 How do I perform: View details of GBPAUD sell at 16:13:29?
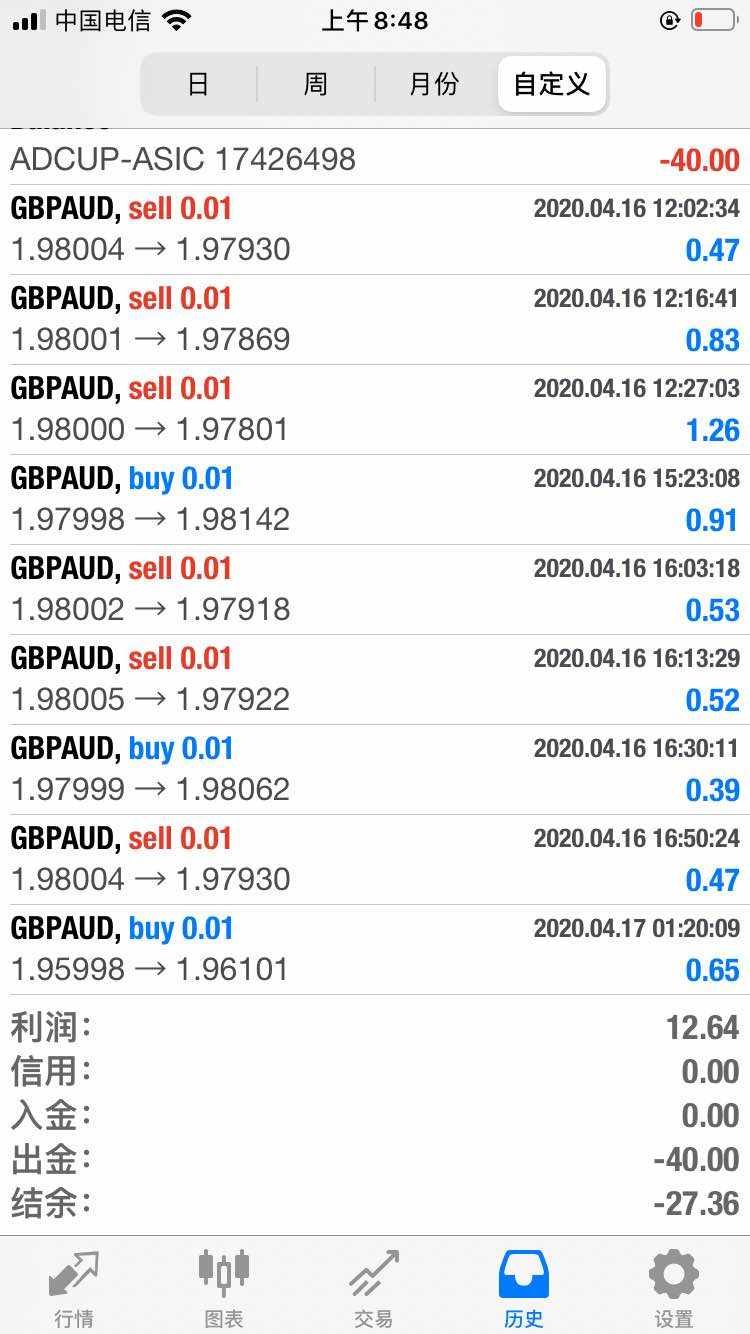tap(375, 679)
